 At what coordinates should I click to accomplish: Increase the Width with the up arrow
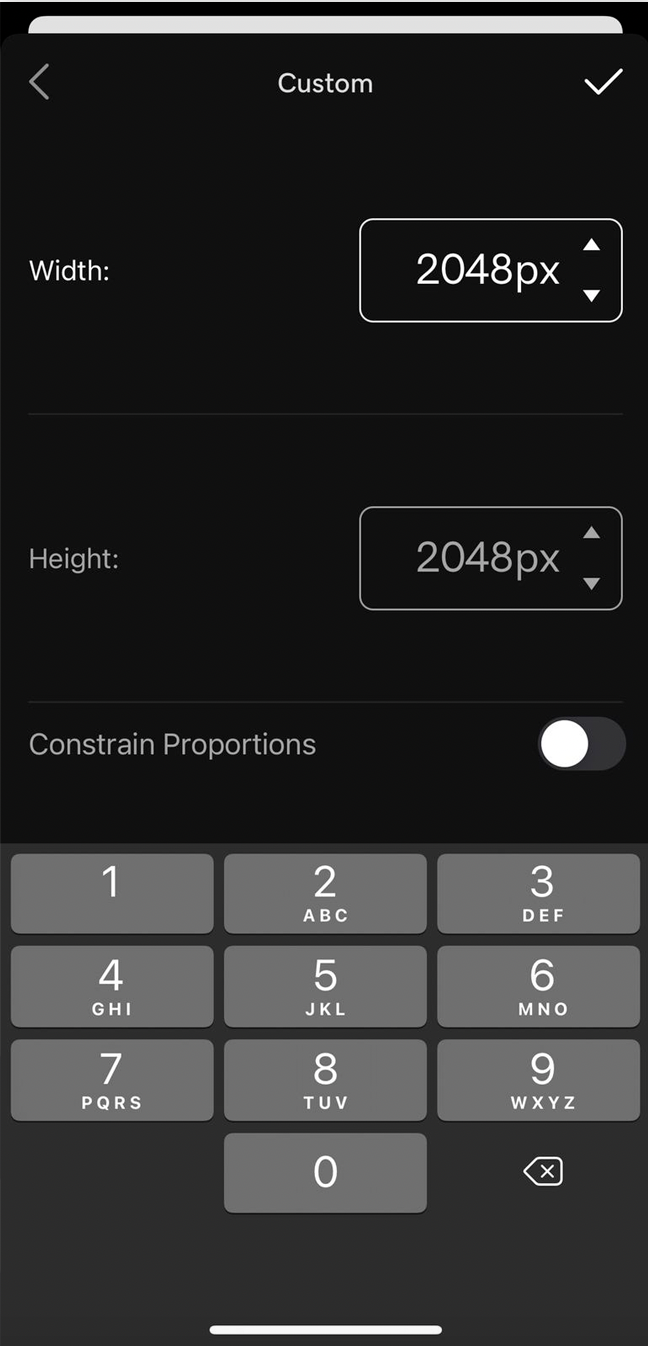pyautogui.click(x=592, y=245)
